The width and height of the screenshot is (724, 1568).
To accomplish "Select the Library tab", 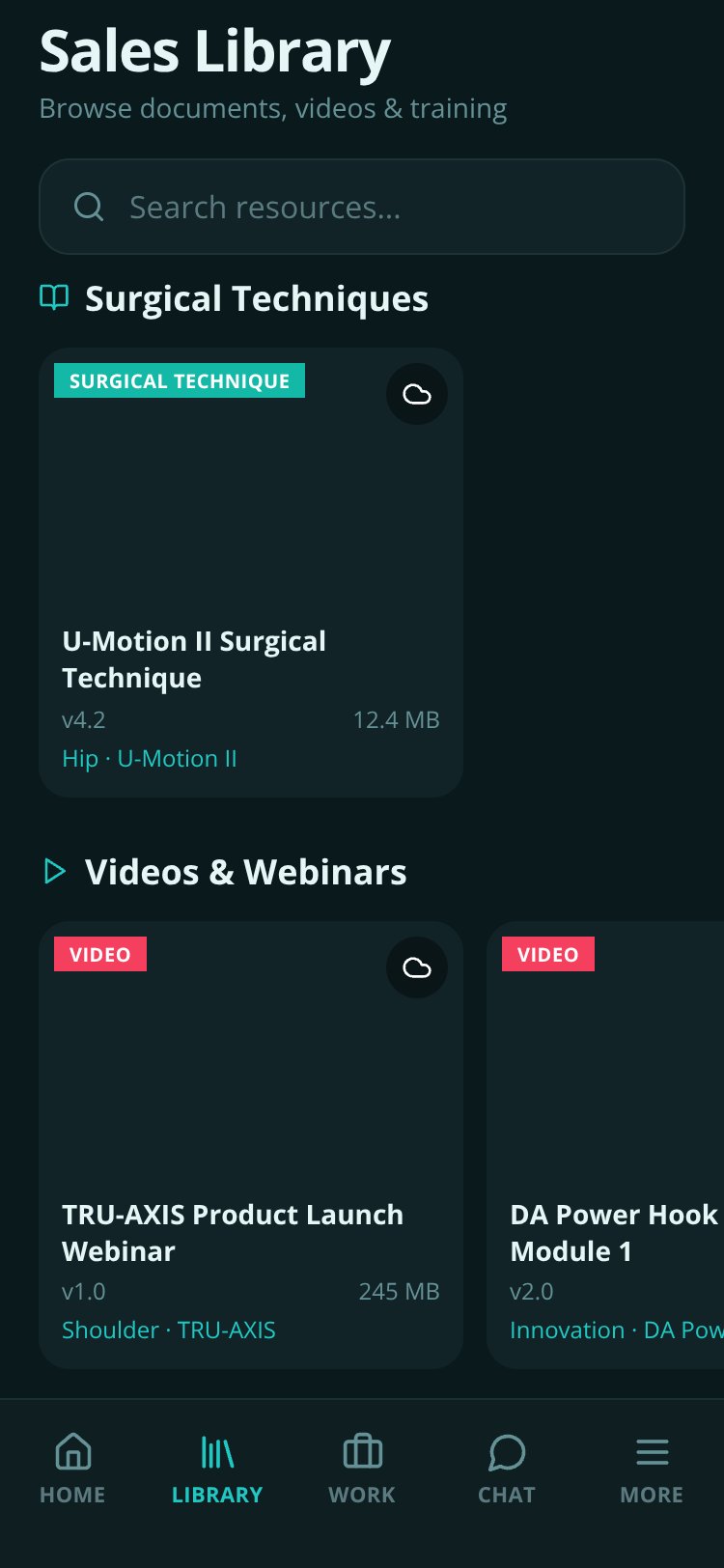I will pyautogui.click(x=217, y=1470).
